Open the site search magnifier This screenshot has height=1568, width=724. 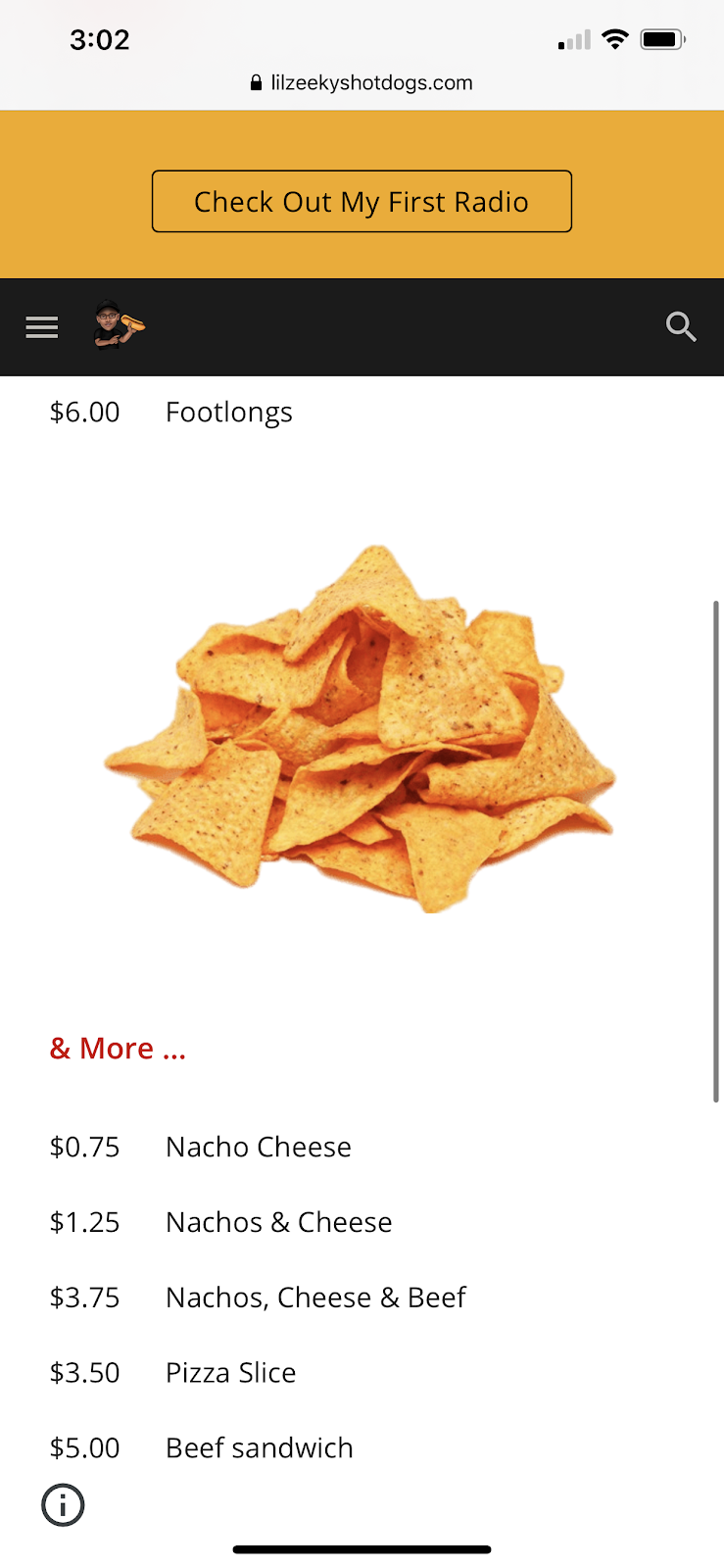pyautogui.click(x=681, y=326)
